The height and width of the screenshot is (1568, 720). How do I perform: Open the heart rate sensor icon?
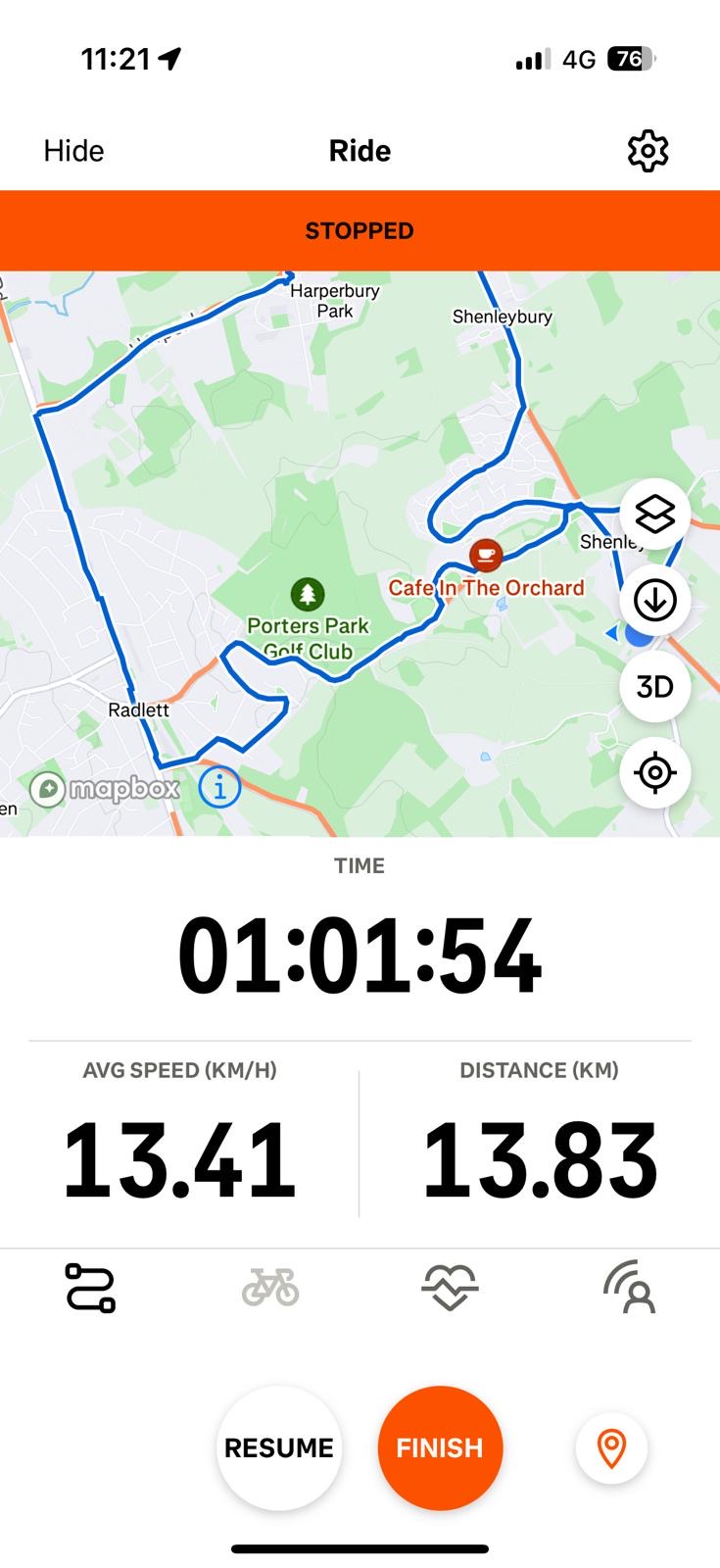pos(450,1287)
